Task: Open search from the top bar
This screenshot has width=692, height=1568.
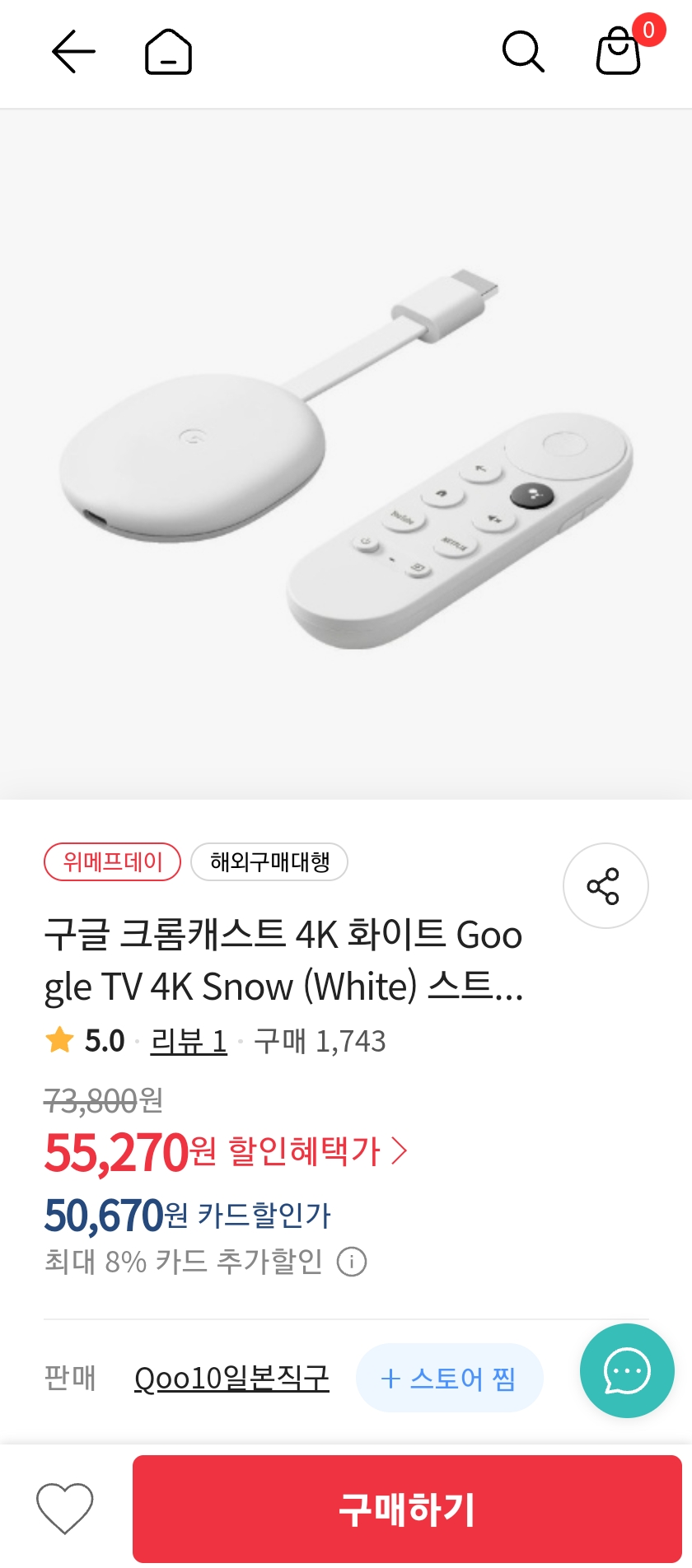Action: click(x=523, y=52)
